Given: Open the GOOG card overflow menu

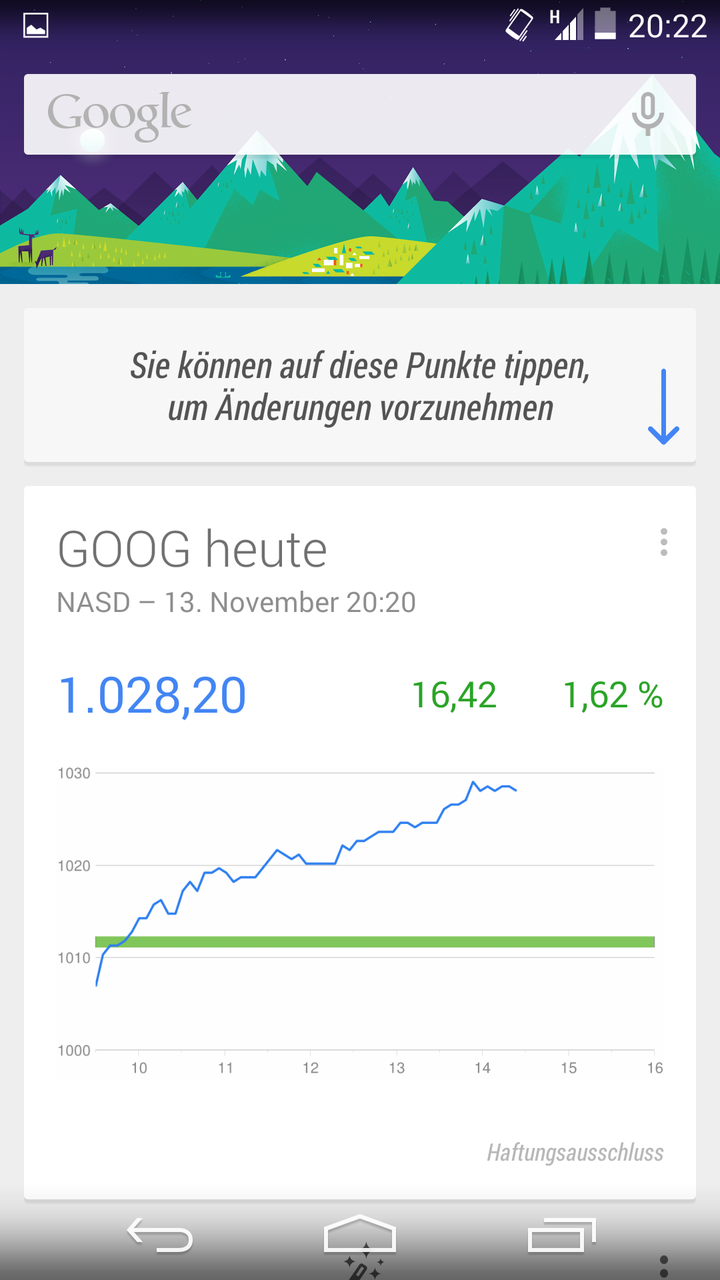Looking at the screenshot, I should click(x=663, y=542).
